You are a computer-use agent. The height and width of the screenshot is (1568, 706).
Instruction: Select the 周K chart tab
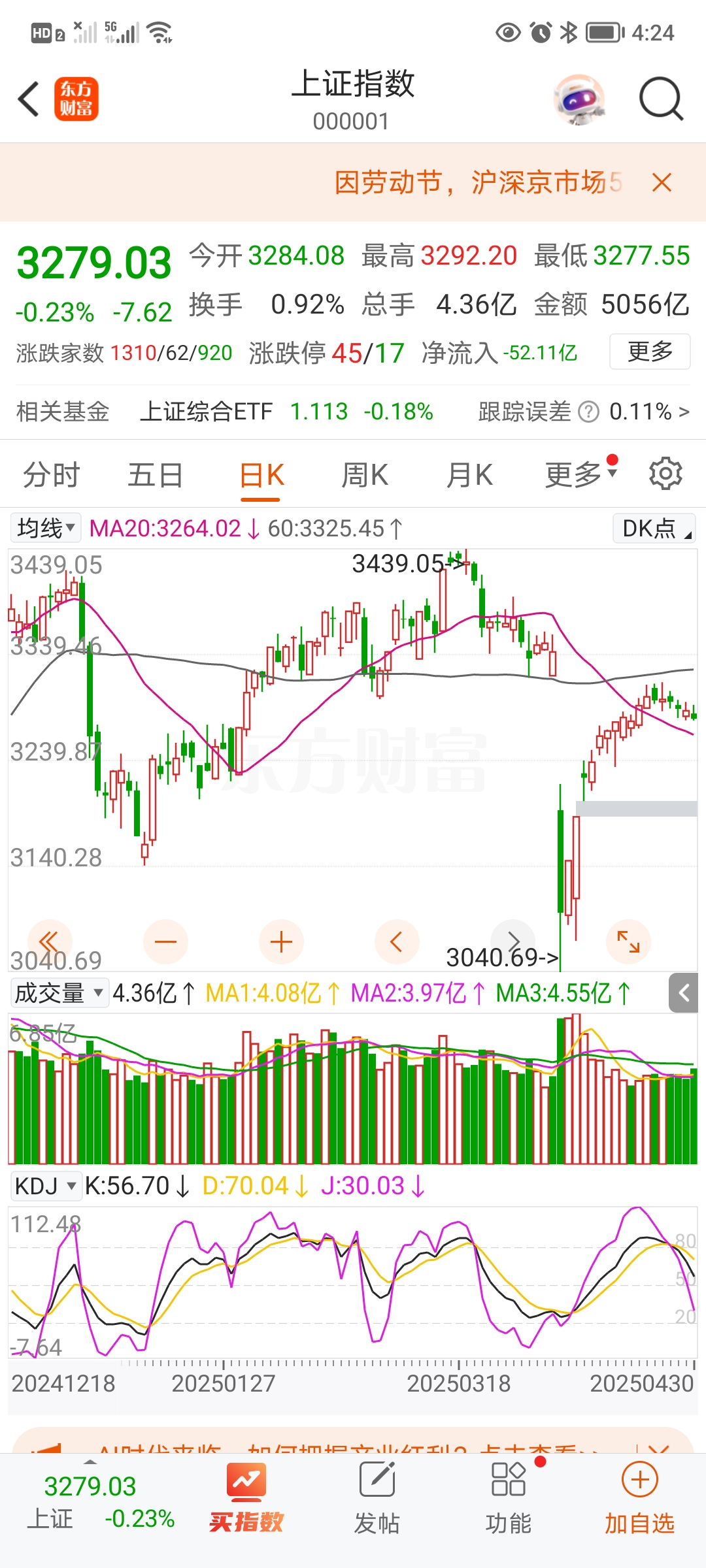pyautogui.click(x=365, y=475)
